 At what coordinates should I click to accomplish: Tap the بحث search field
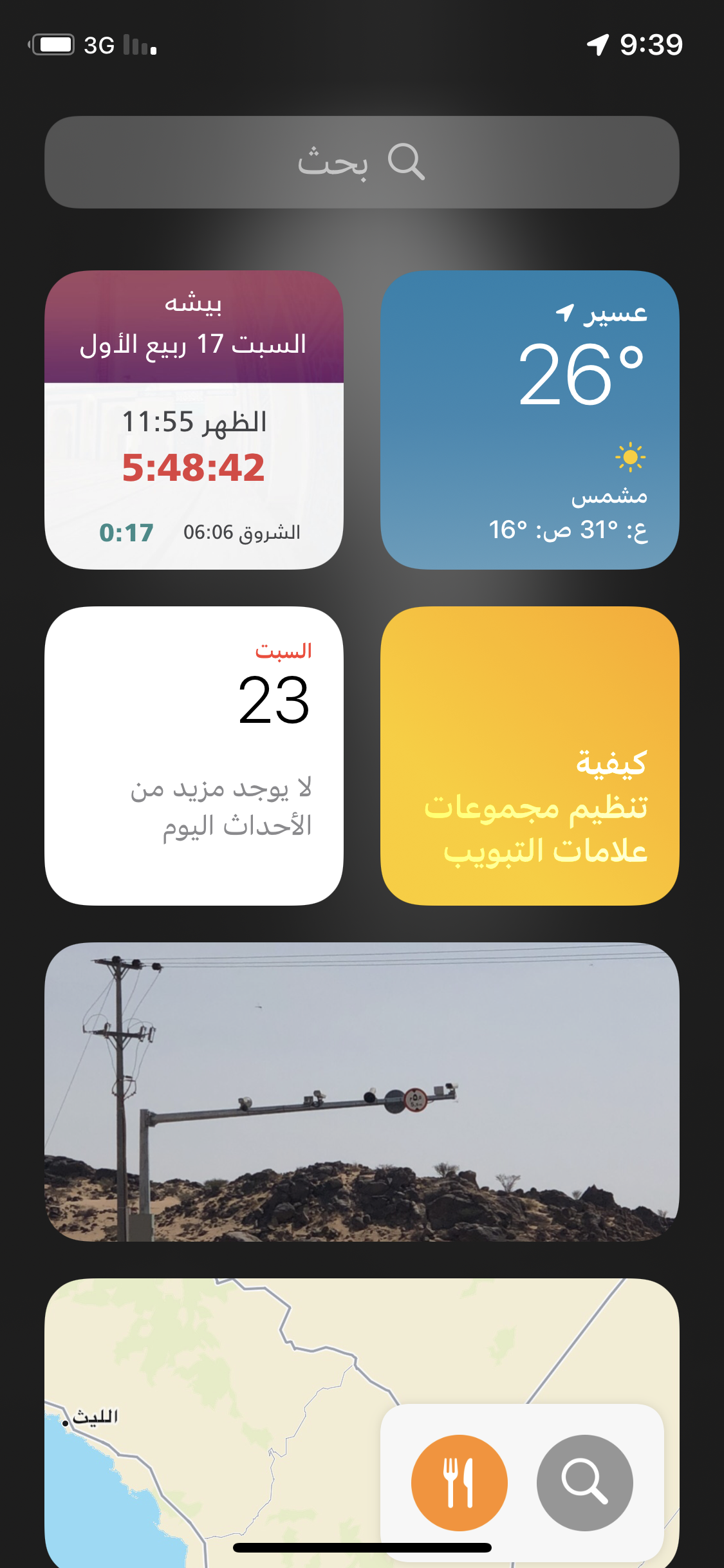[362, 162]
